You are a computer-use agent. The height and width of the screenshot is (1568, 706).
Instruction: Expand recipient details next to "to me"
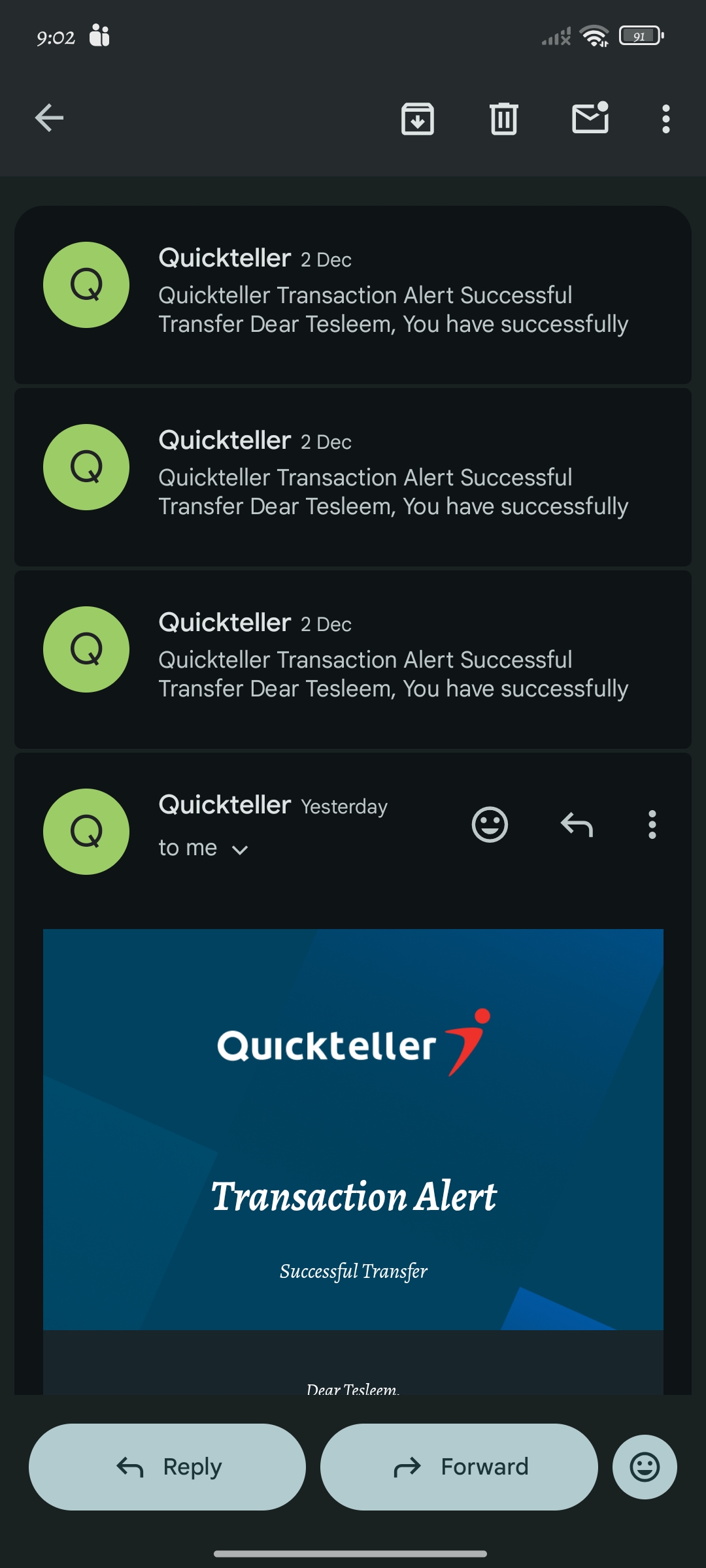[x=240, y=849]
